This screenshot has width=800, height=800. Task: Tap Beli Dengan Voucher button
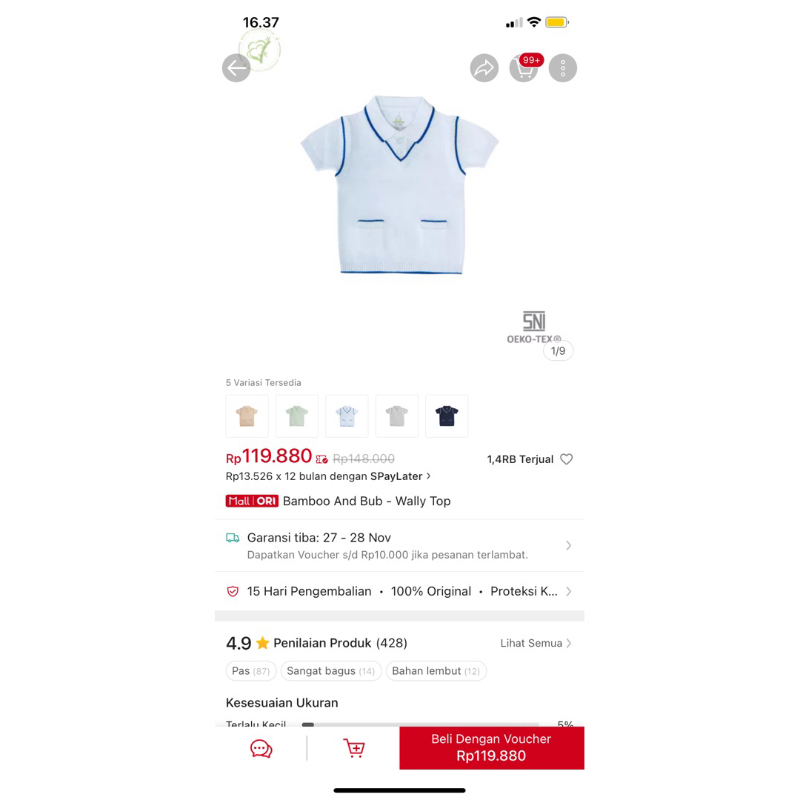point(491,747)
